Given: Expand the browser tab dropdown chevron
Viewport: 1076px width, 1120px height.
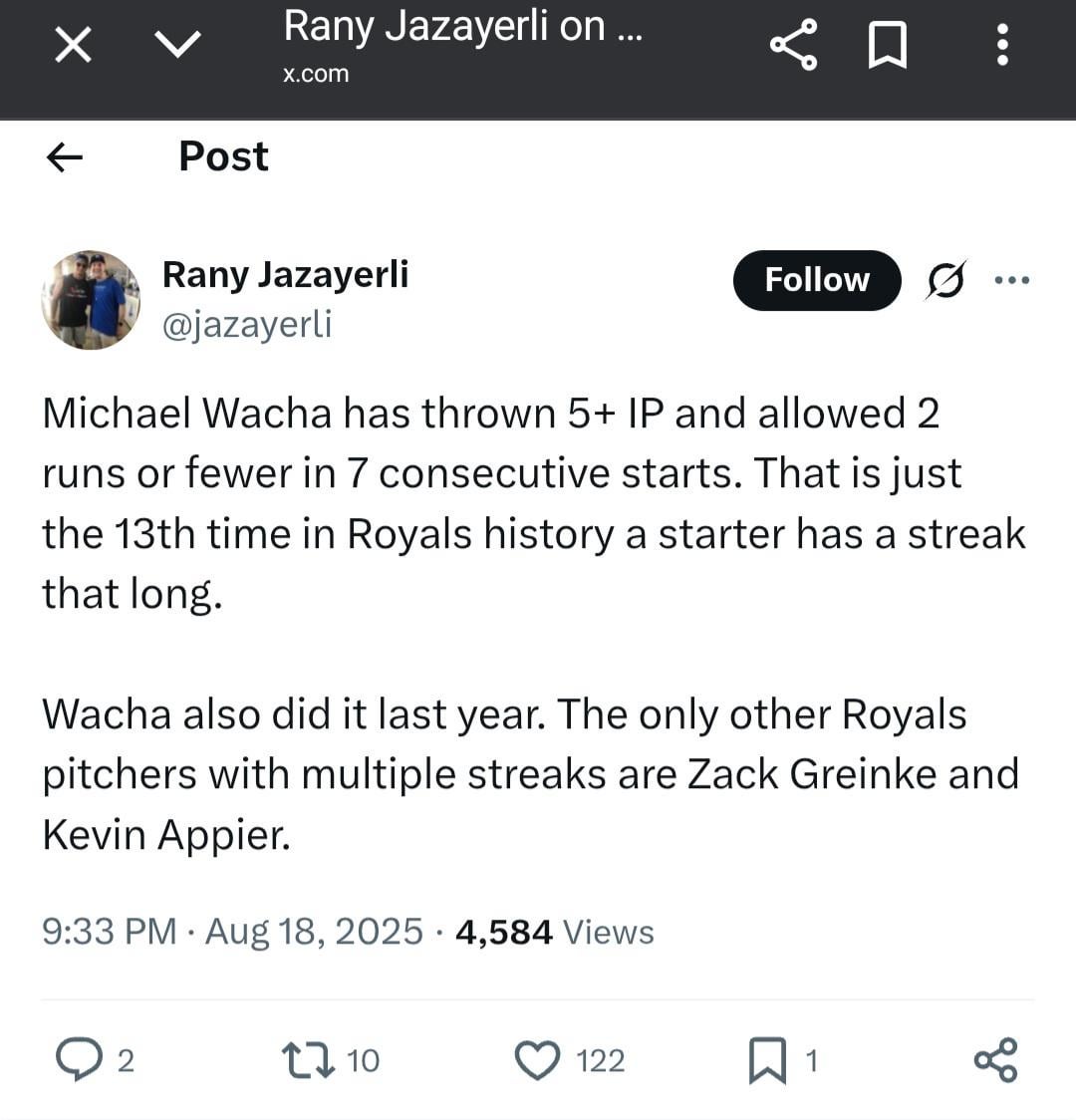Looking at the screenshot, I should pos(178,45).
